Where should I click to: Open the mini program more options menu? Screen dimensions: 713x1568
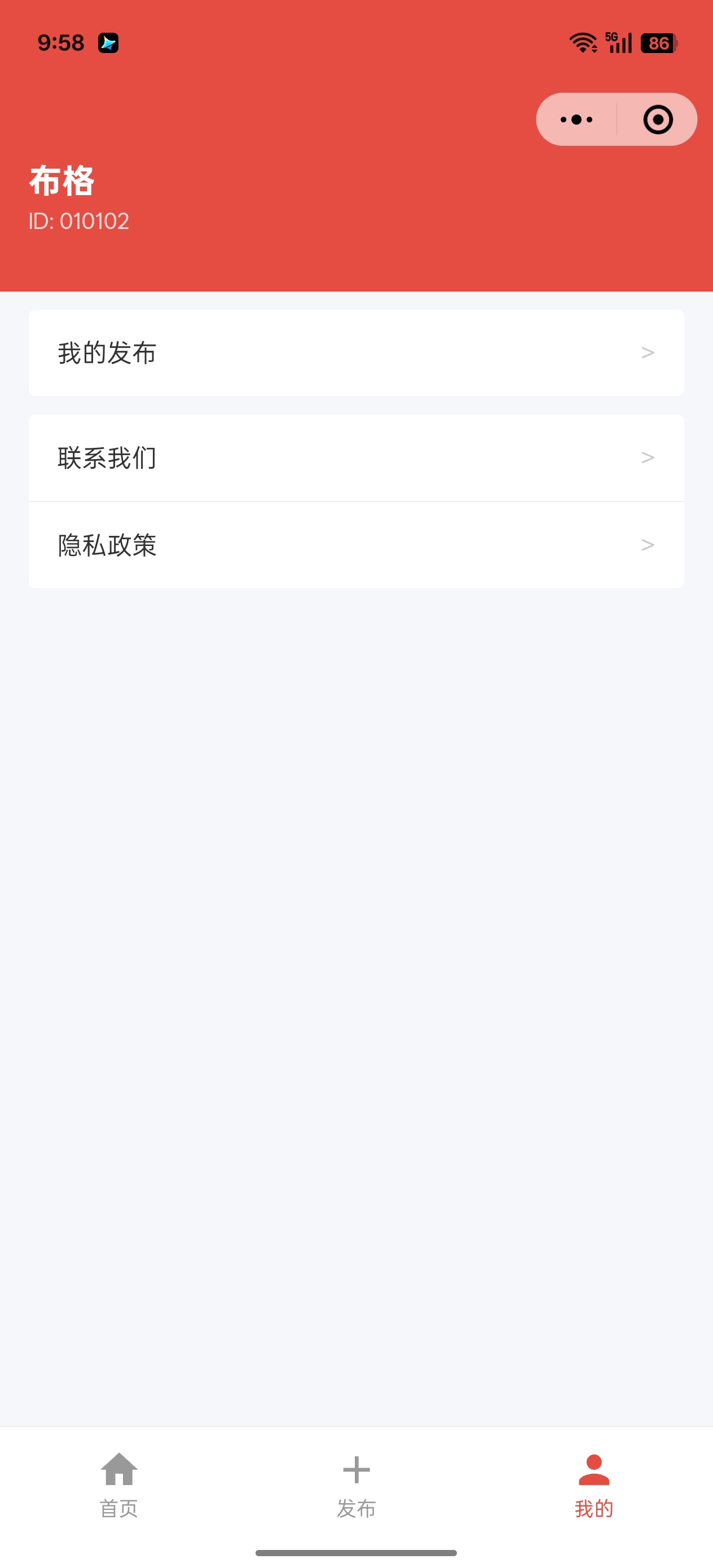pyautogui.click(x=576, y=120)
